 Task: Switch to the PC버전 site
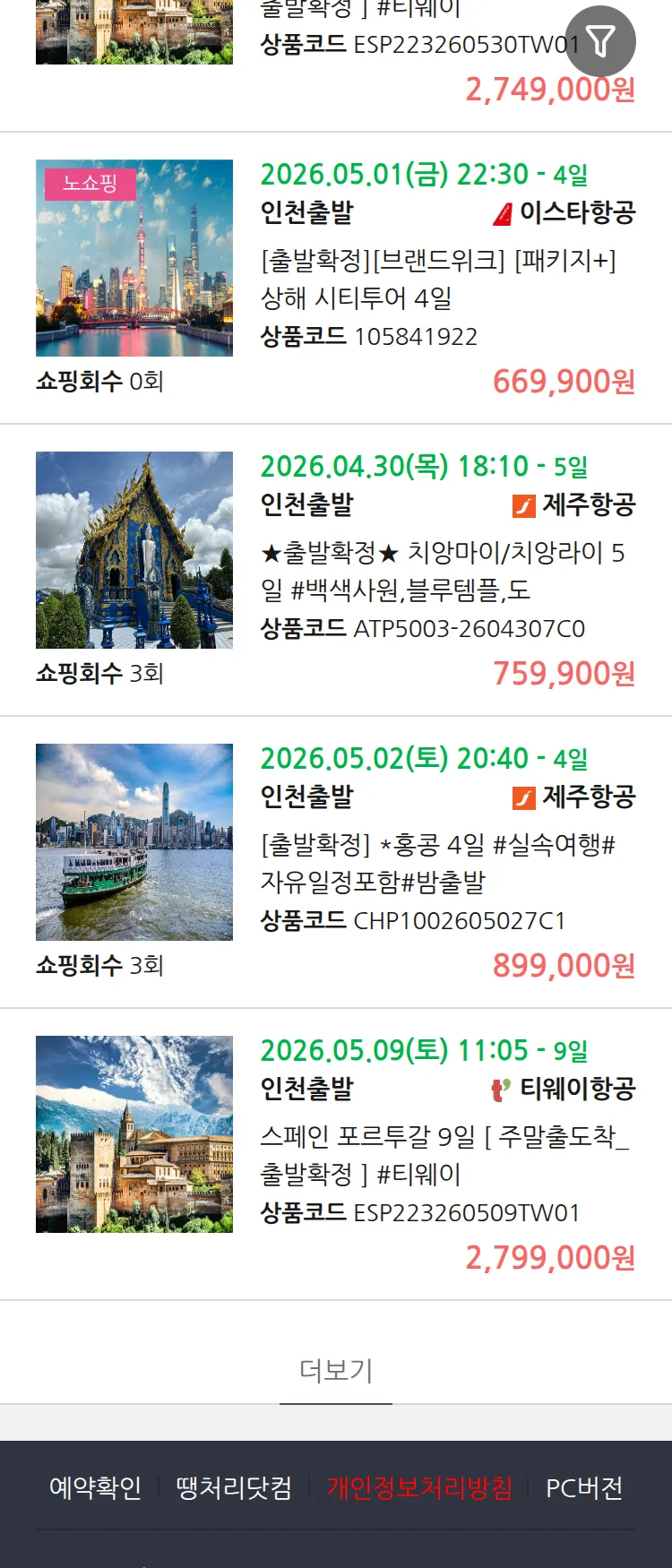pyautogui.click(x=584, y=1488)
